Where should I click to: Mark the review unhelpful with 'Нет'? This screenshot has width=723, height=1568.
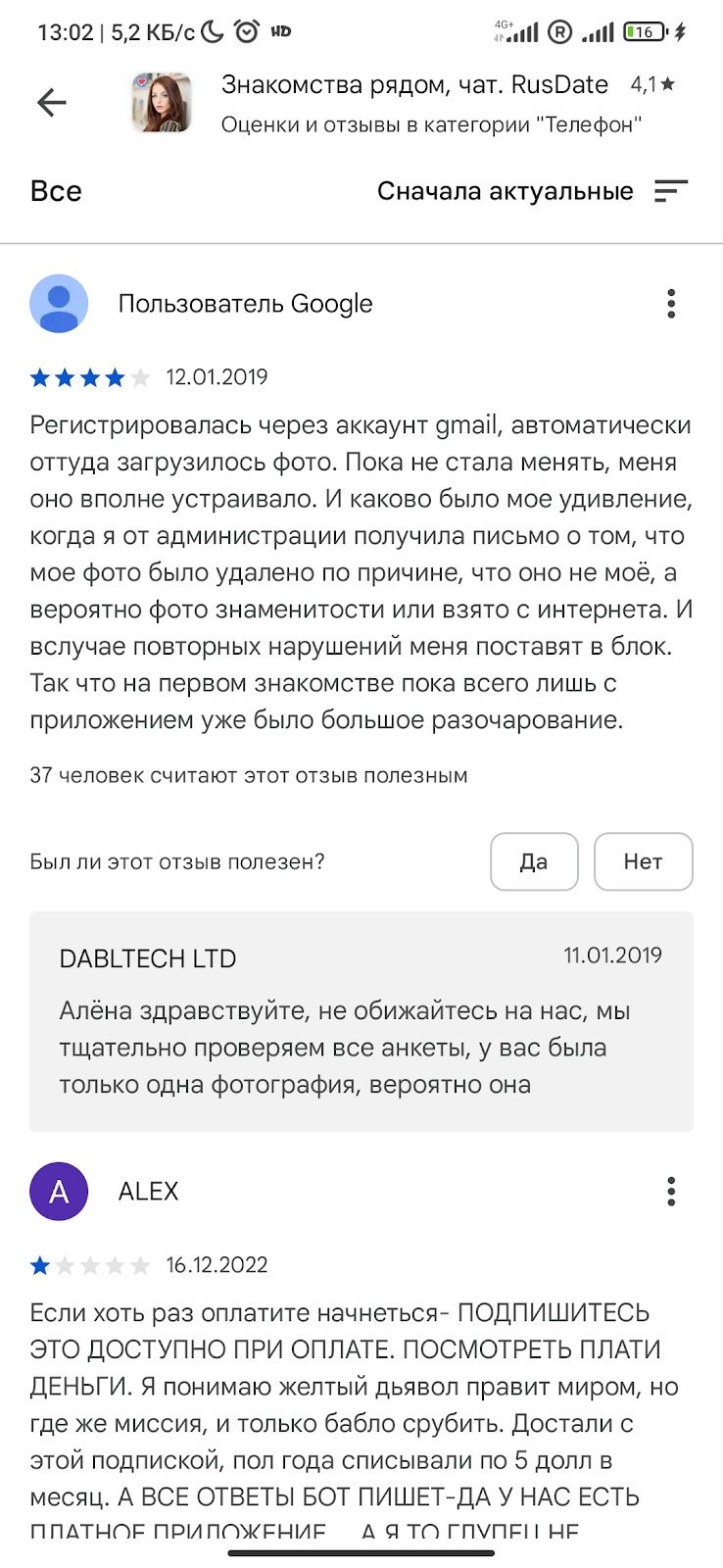coord(643,861)
